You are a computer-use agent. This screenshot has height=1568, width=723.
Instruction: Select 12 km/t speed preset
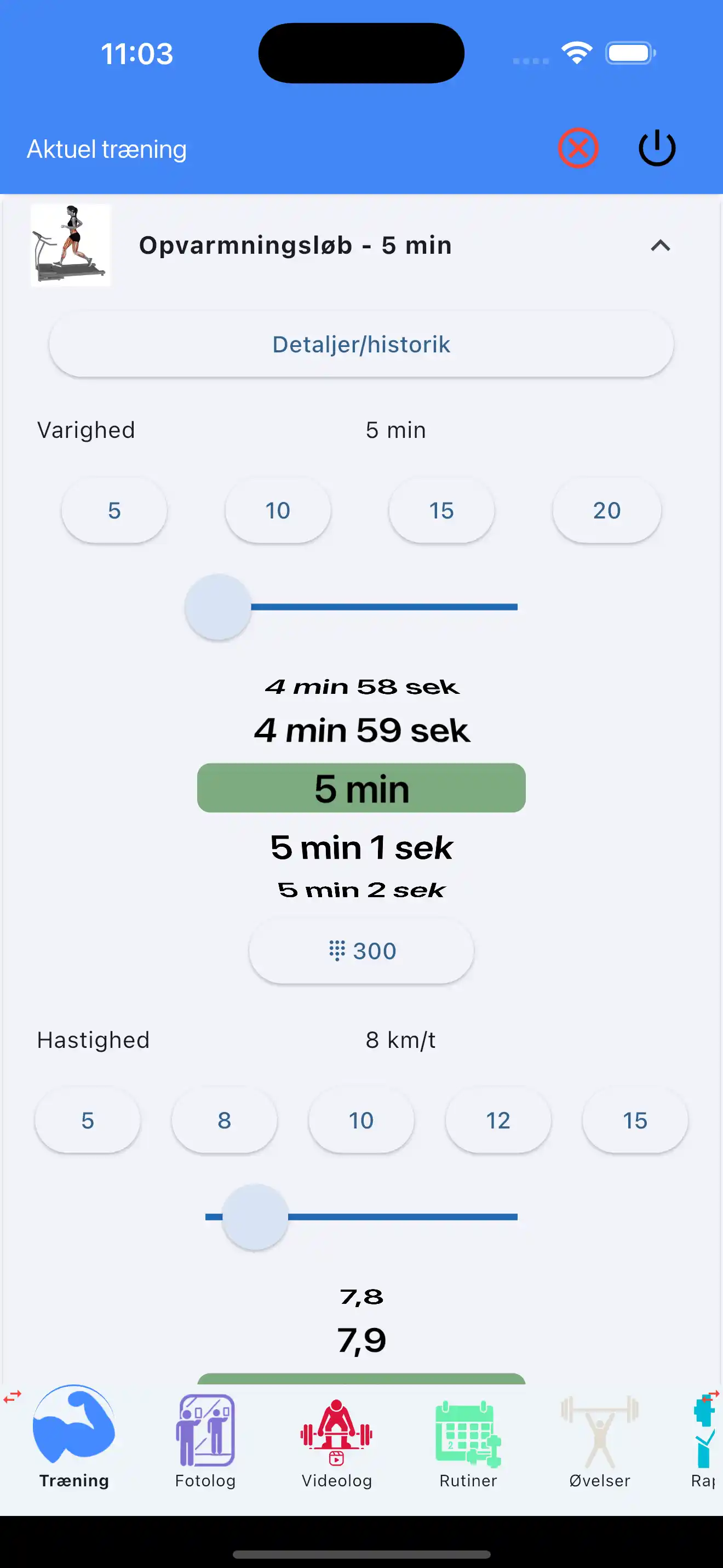pos(497,1120)
